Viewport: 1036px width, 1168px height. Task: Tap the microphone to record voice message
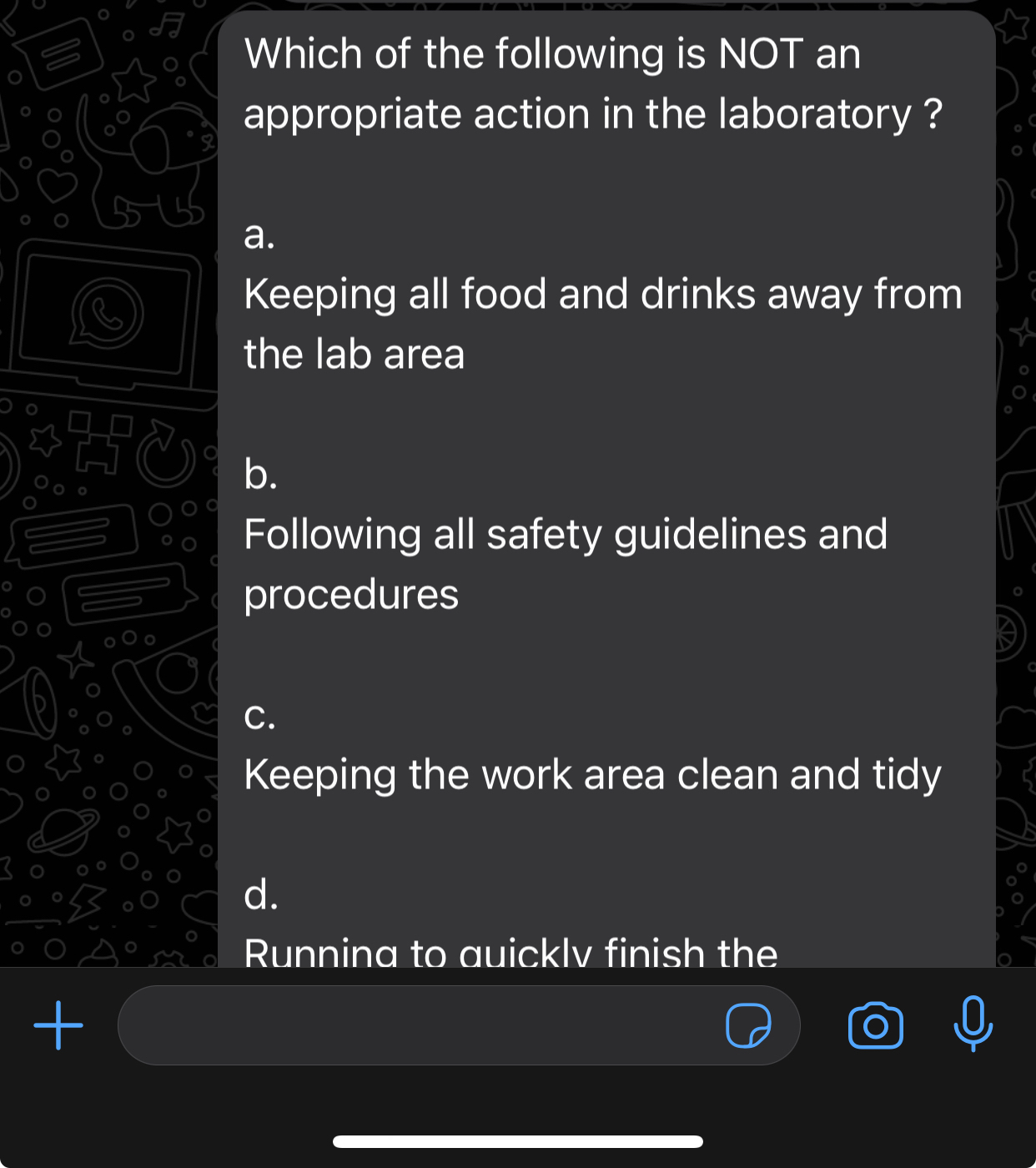pos(973,1025)
